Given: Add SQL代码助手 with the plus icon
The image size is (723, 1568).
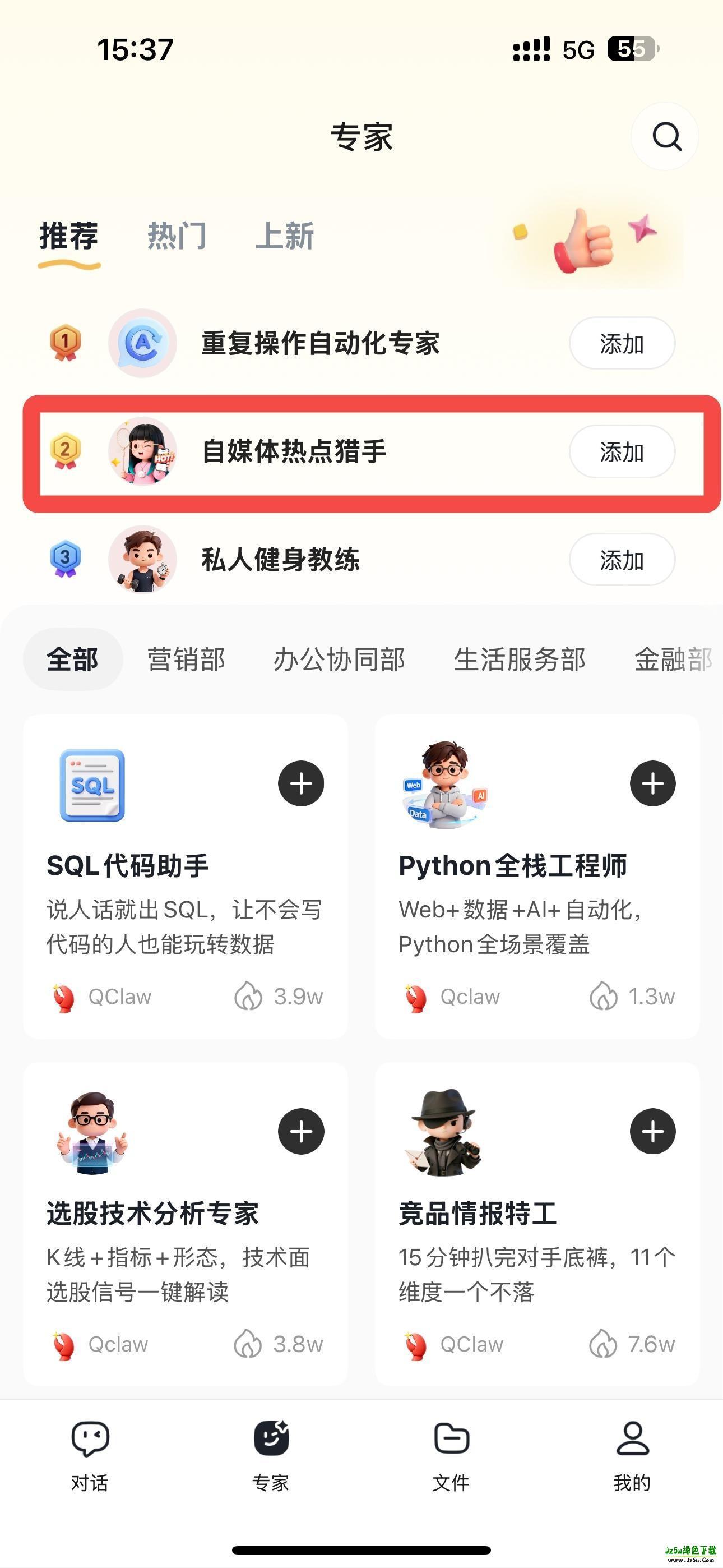Looking at the screenshot, I should coord(302,783).
